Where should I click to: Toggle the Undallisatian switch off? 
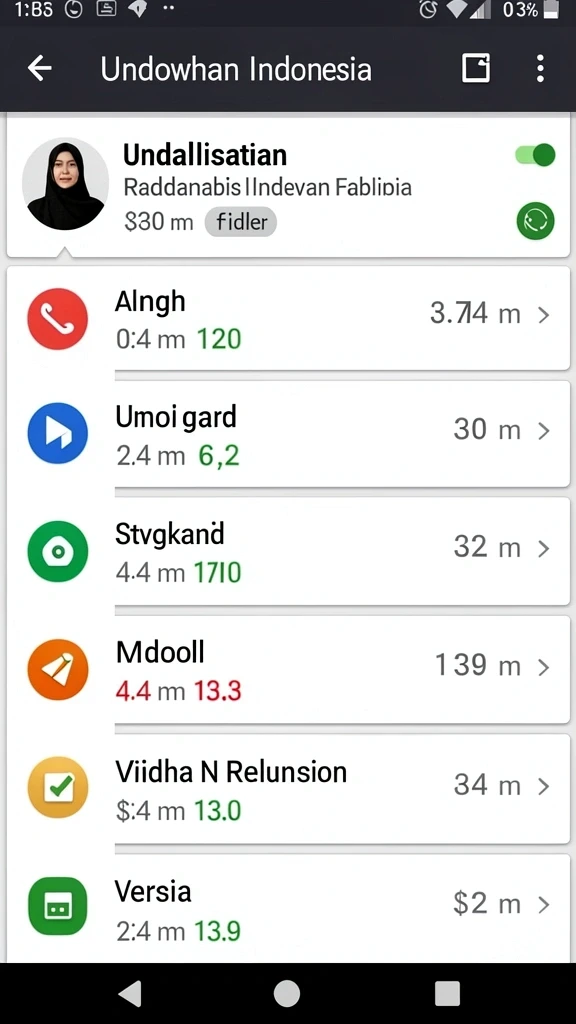point(535,155)
